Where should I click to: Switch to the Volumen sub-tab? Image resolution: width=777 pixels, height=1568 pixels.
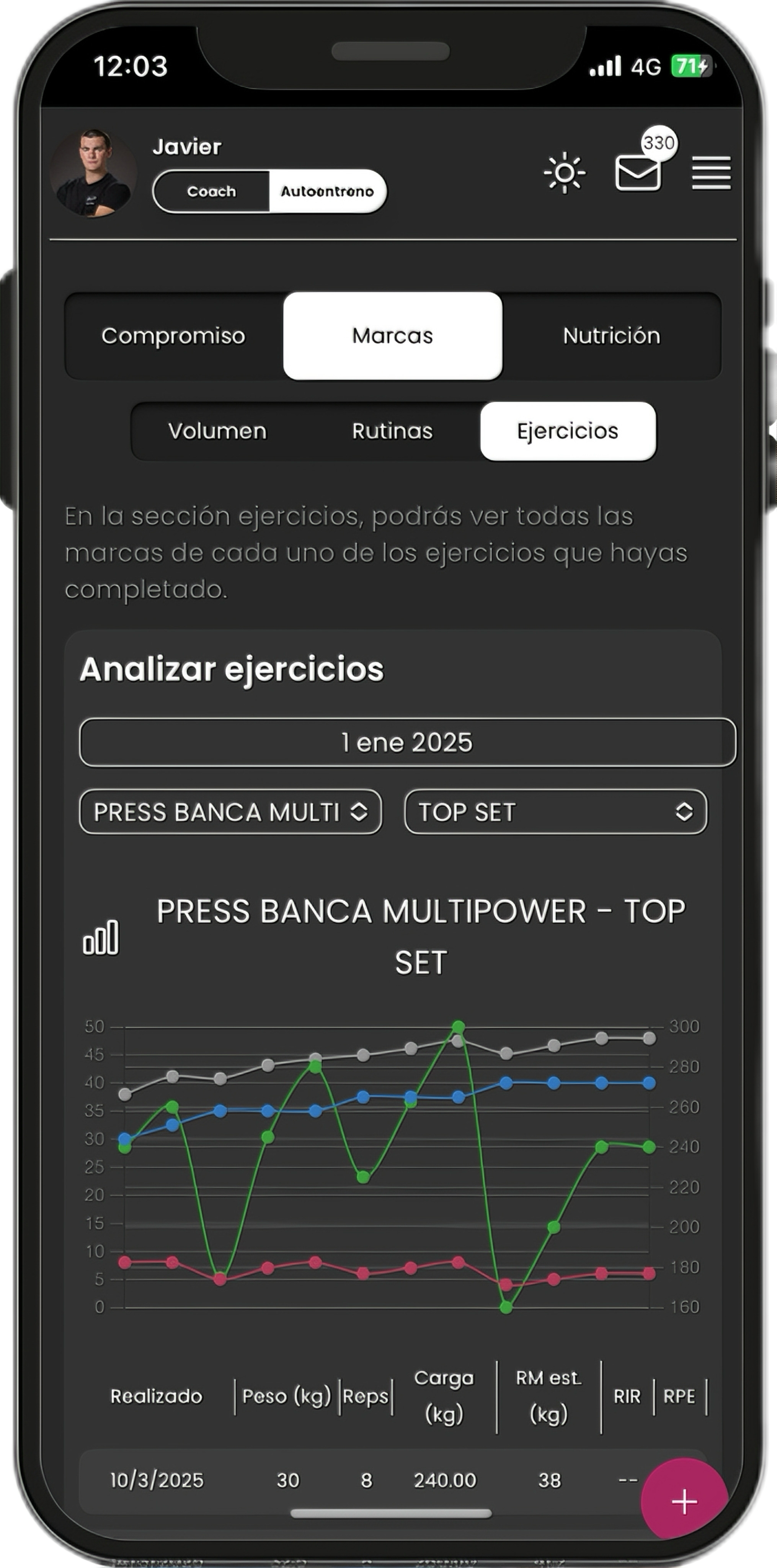tap(217, 431)
